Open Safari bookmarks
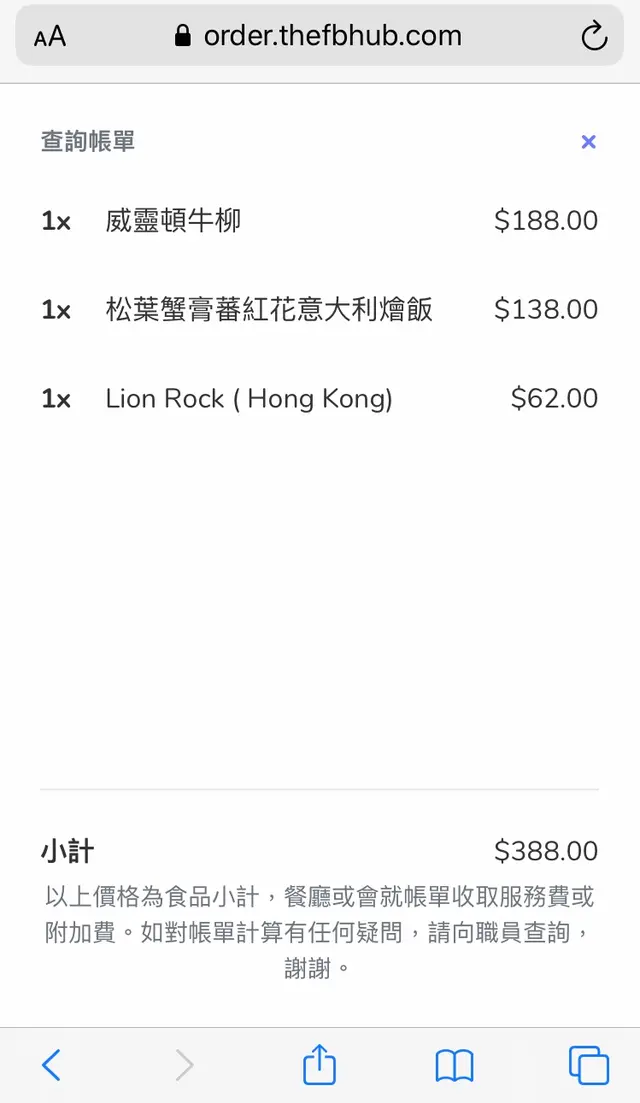This screenshot has height=1103, width=640. [x=454, y=1065]
